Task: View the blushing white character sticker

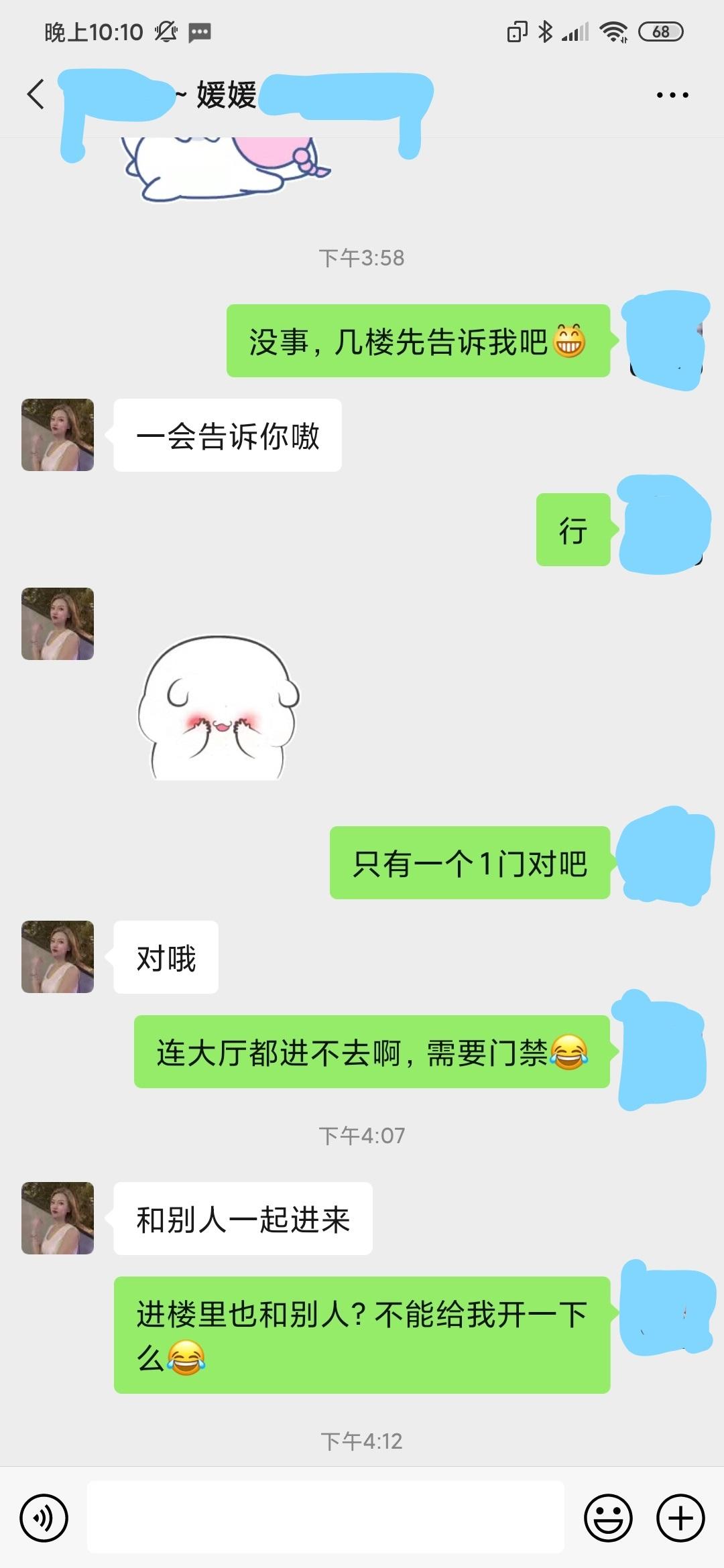Action: pyautogui.click(x=219, y=708)
